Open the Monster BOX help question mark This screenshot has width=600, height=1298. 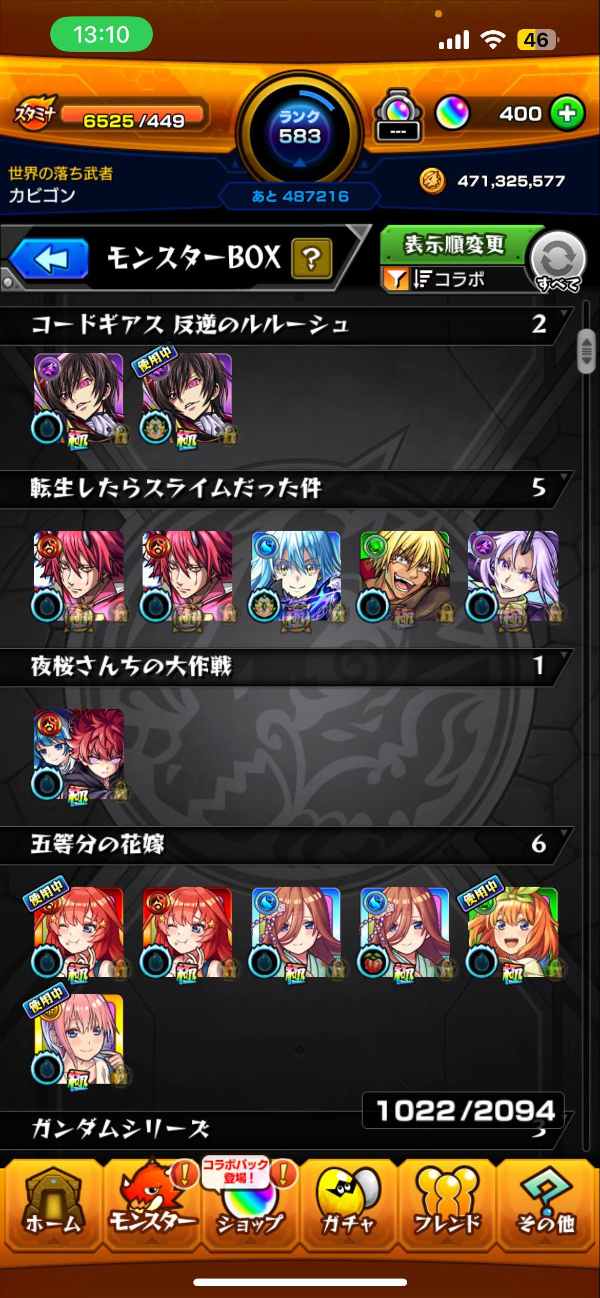pos(311,260)
